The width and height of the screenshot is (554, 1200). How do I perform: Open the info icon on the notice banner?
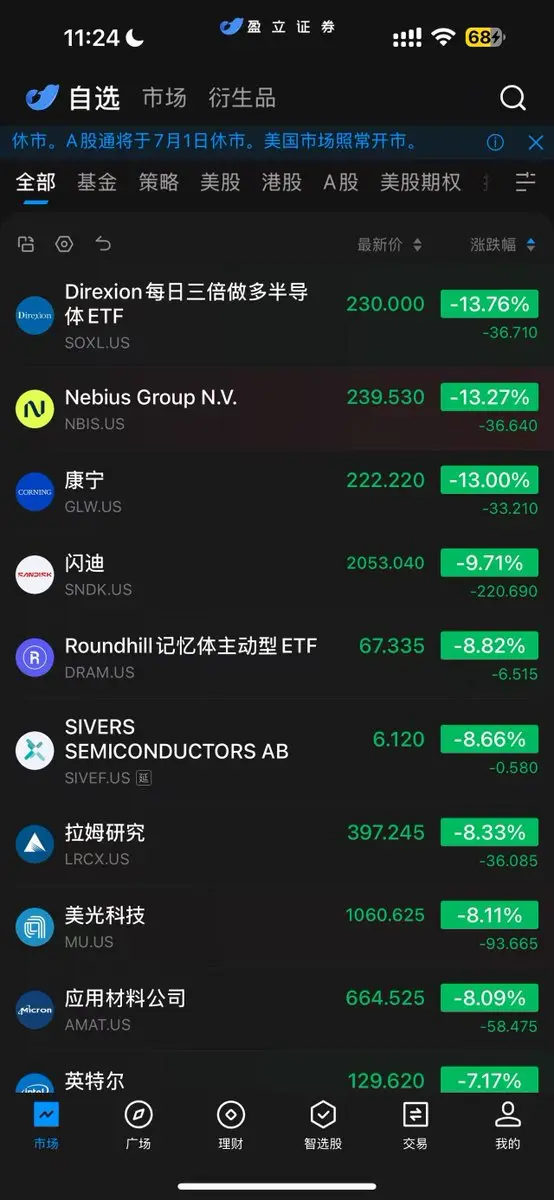[495, 143]
